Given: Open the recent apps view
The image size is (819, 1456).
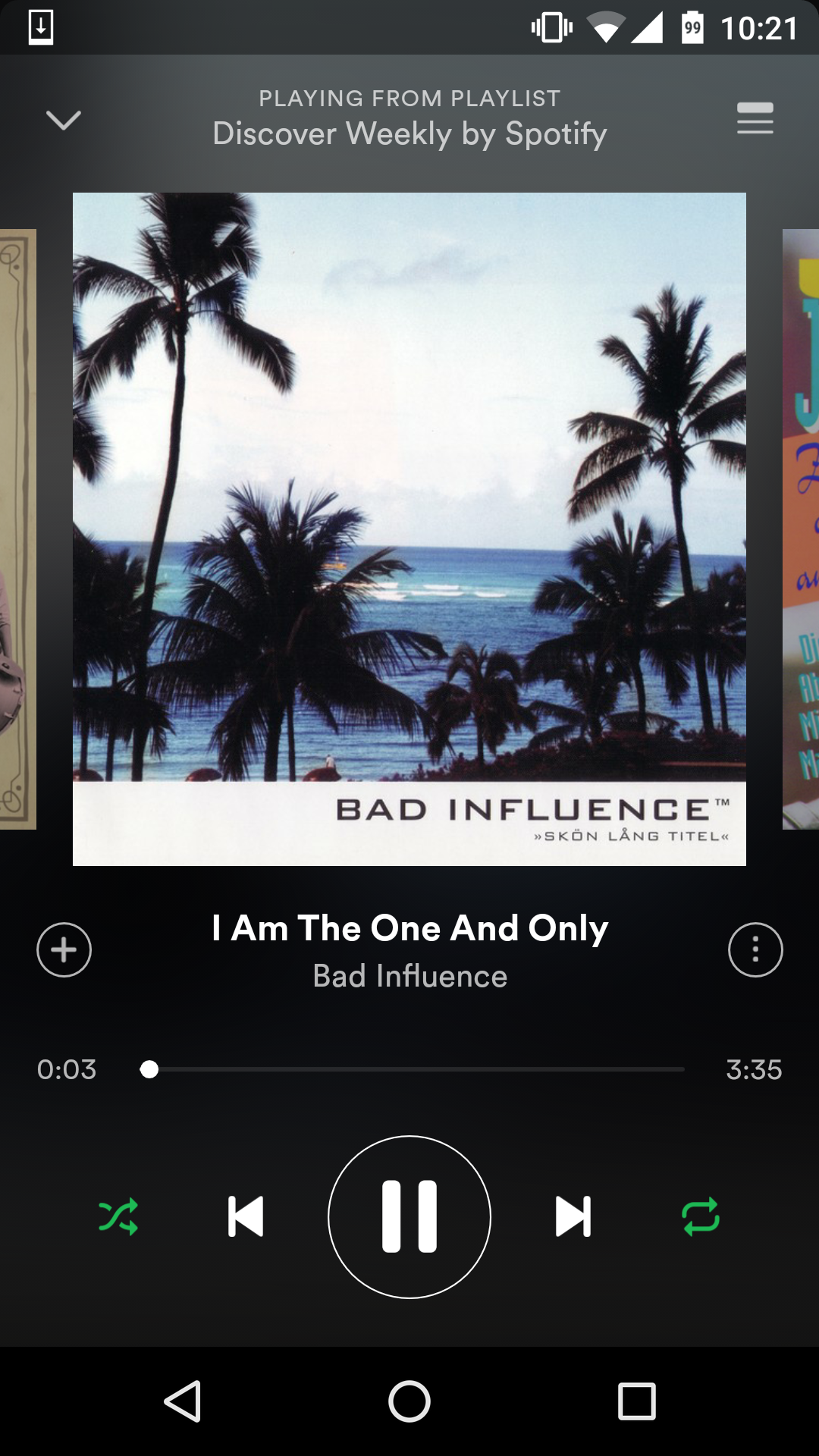Looking at the screenshot, I should tap(637, 1401).
